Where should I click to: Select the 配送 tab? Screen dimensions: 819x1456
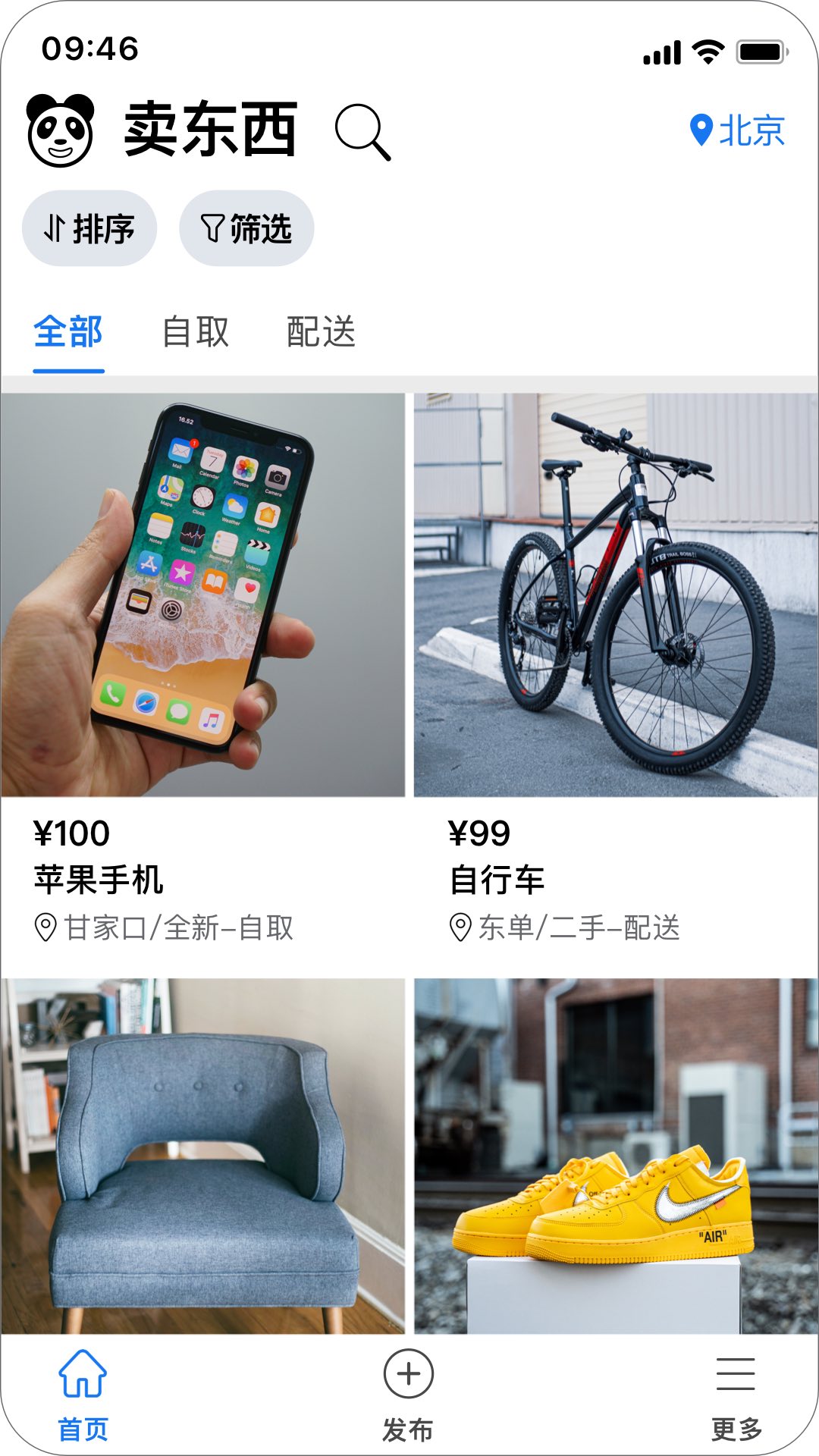point(321,332)
